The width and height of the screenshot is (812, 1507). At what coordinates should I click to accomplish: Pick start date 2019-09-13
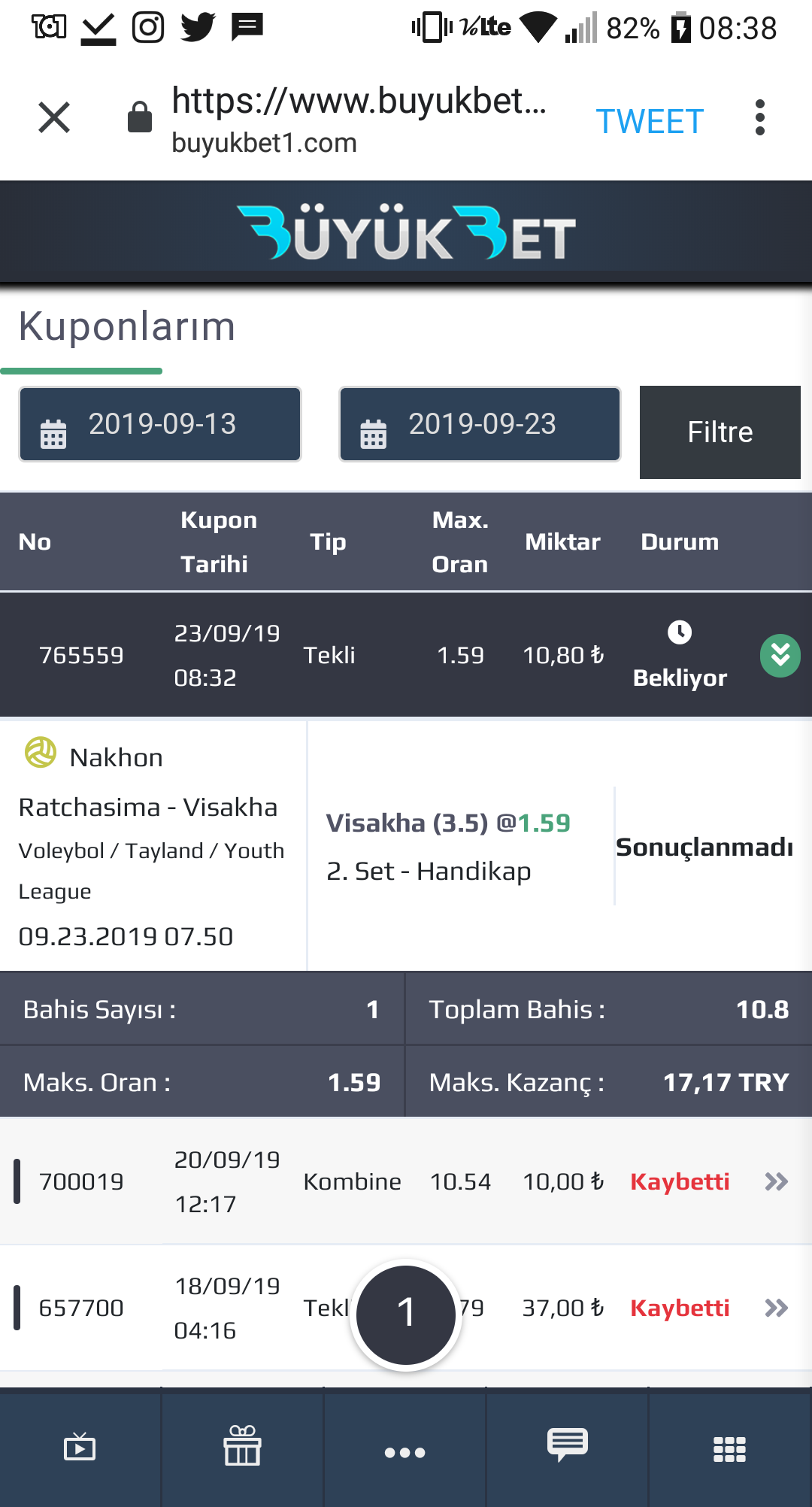click(160, 425)
